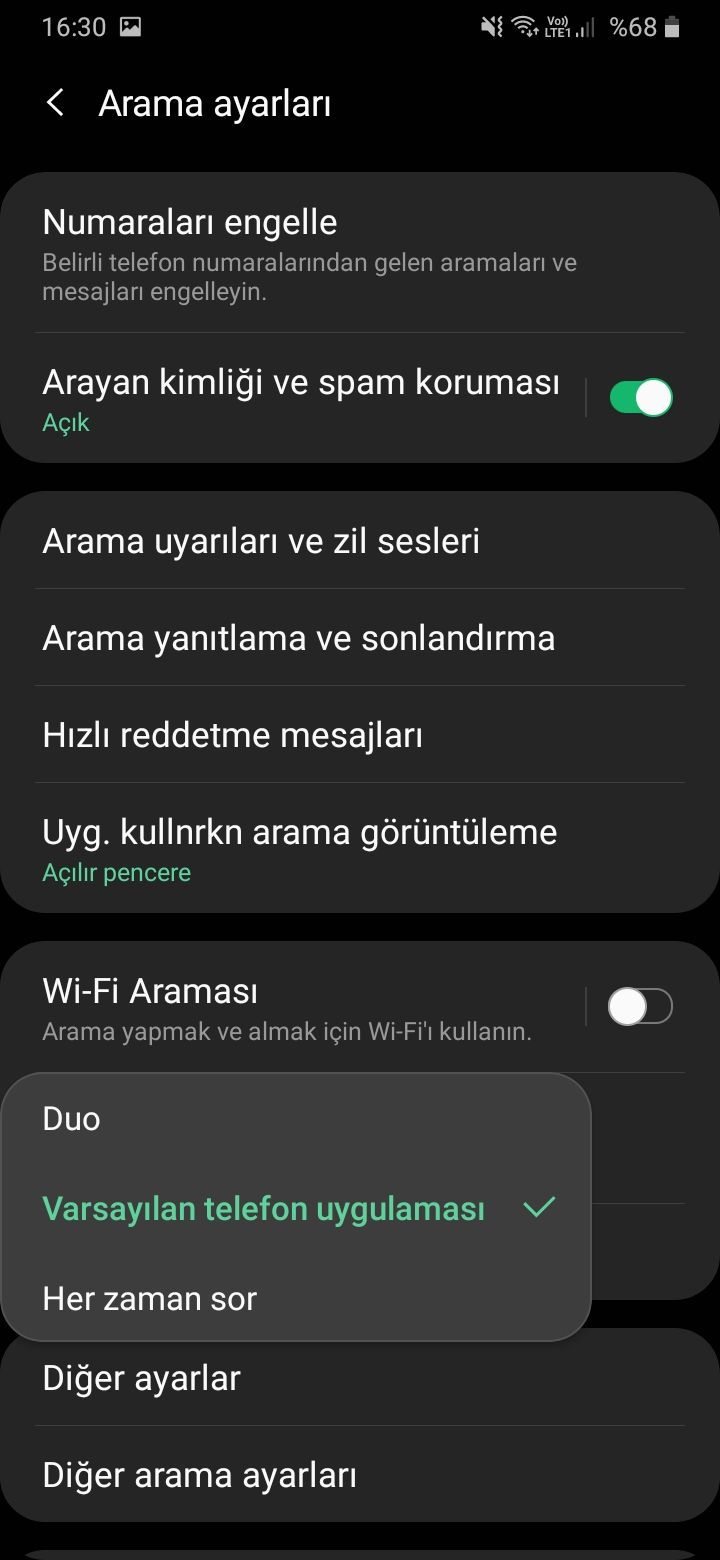Open Uyg. kullnrkn arama görüntüleme options
Image resolution: width=720 pixels, height=1560 pixels.
point(300,832)
